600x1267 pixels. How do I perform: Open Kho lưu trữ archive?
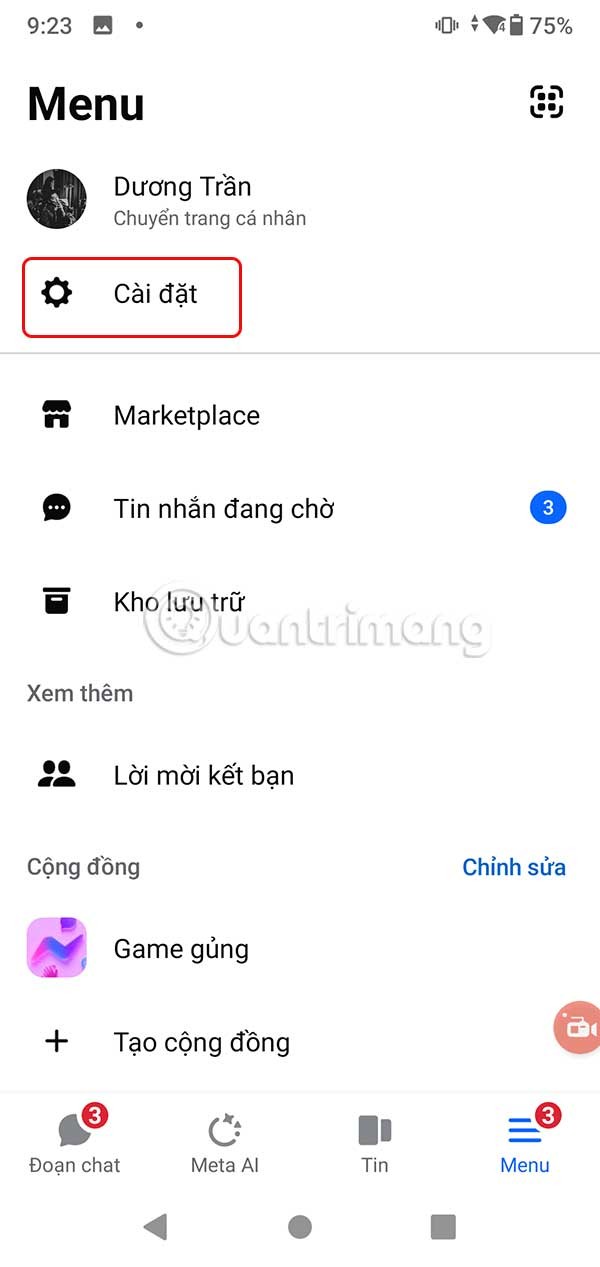(x=179, y=602)
